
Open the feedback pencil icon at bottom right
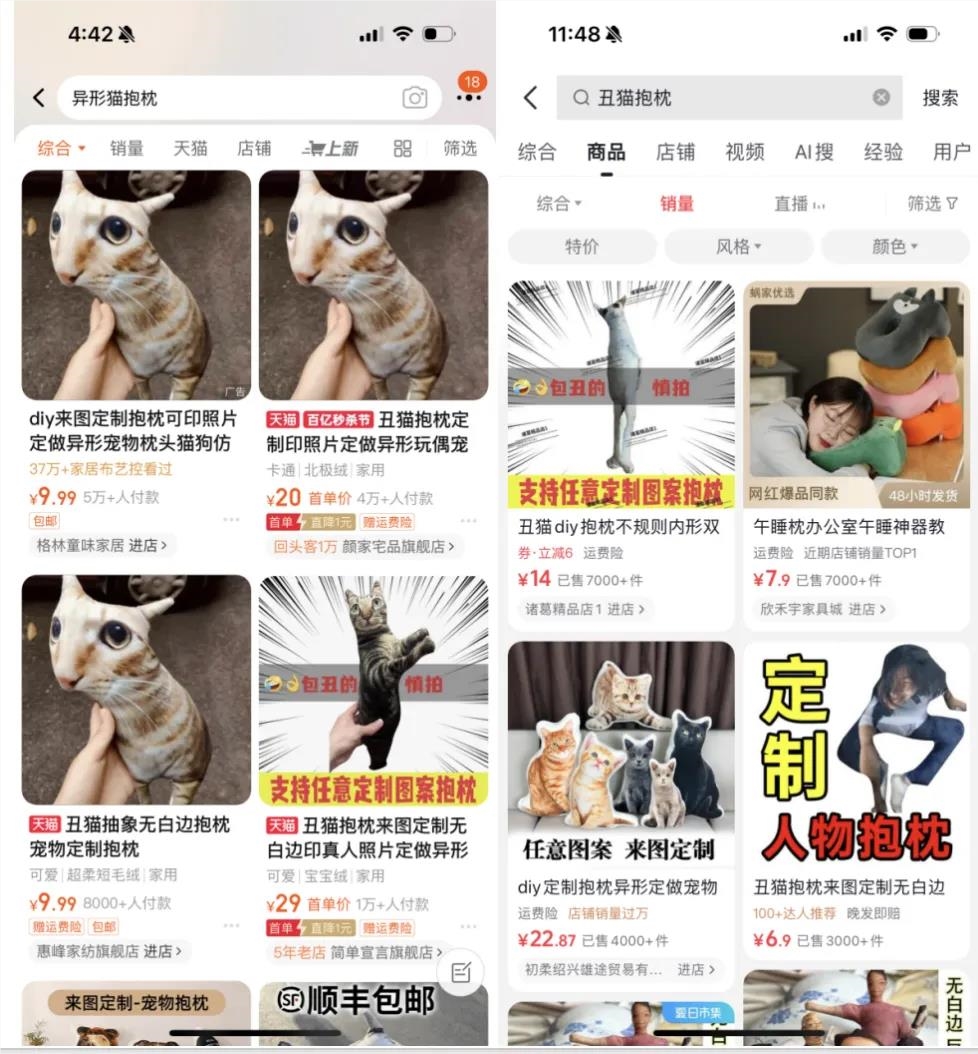pyautogui.click(x=459, y=971)
